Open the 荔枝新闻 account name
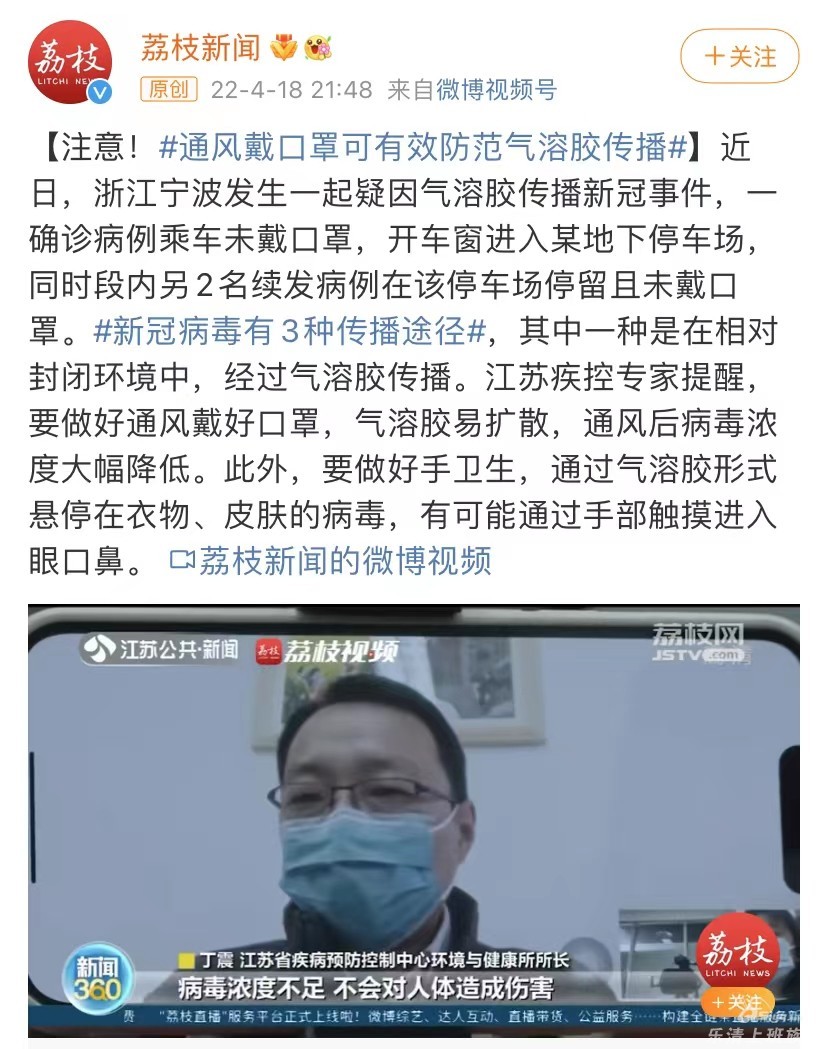 [x=200, y=47]
